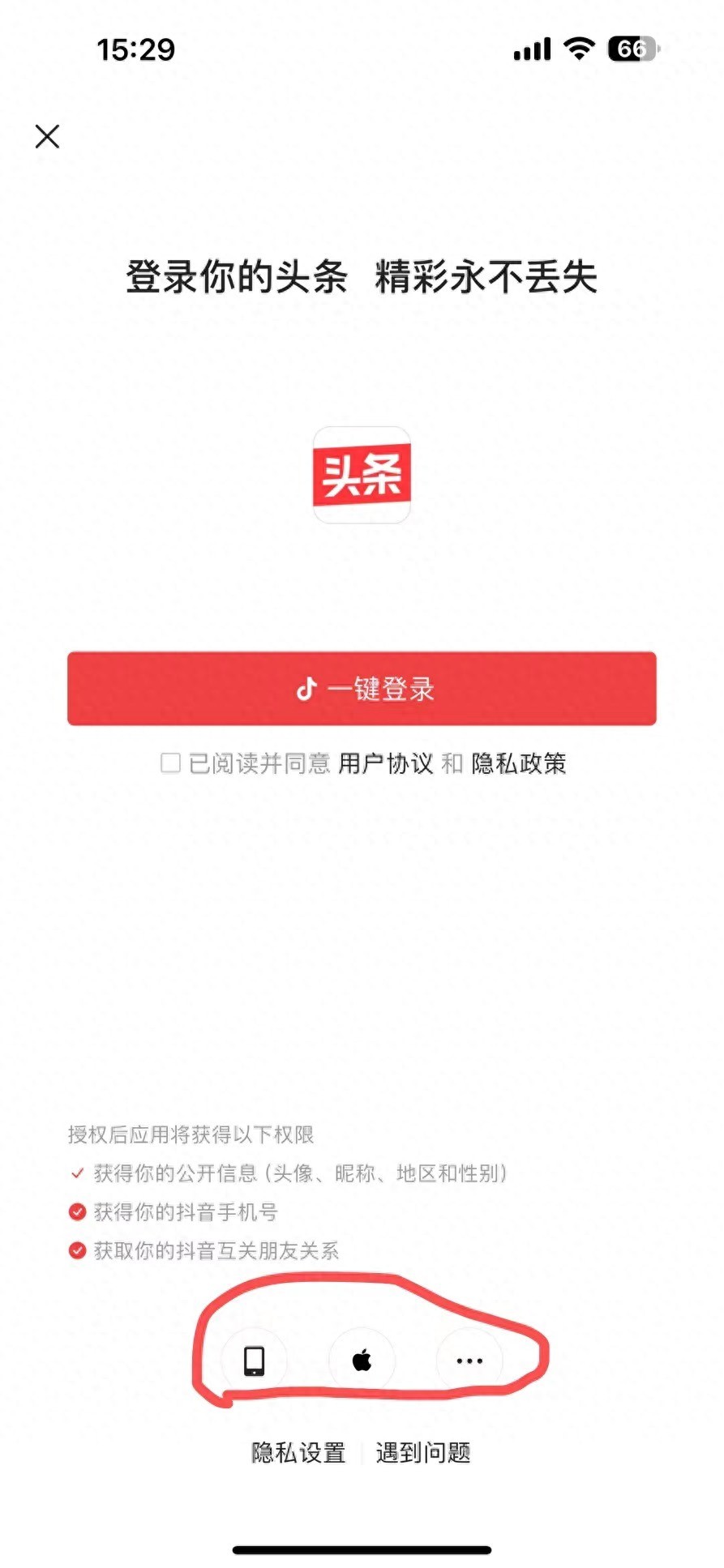This screenshot has width=724, height=1568.
Task: Open 遇到问题 help
Action: click(423, 1452)
